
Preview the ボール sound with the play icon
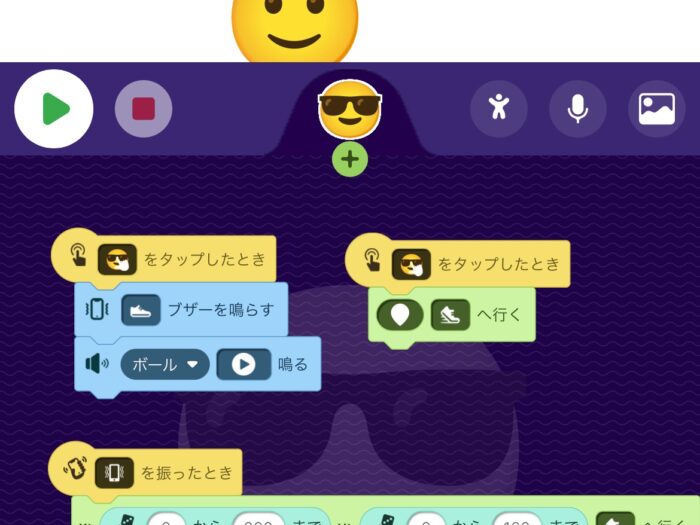coord(243,364)
